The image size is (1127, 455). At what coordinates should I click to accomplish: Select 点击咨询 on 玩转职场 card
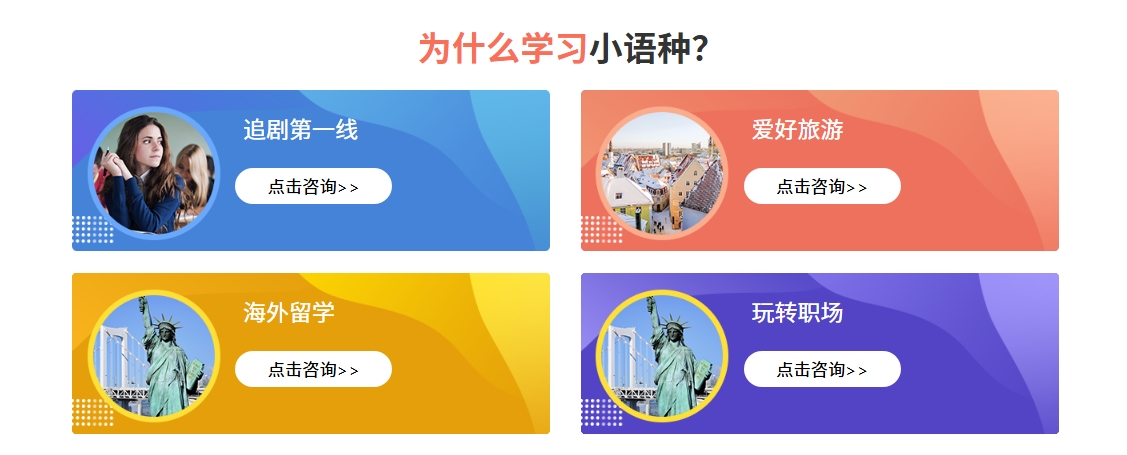click(822, 369)
